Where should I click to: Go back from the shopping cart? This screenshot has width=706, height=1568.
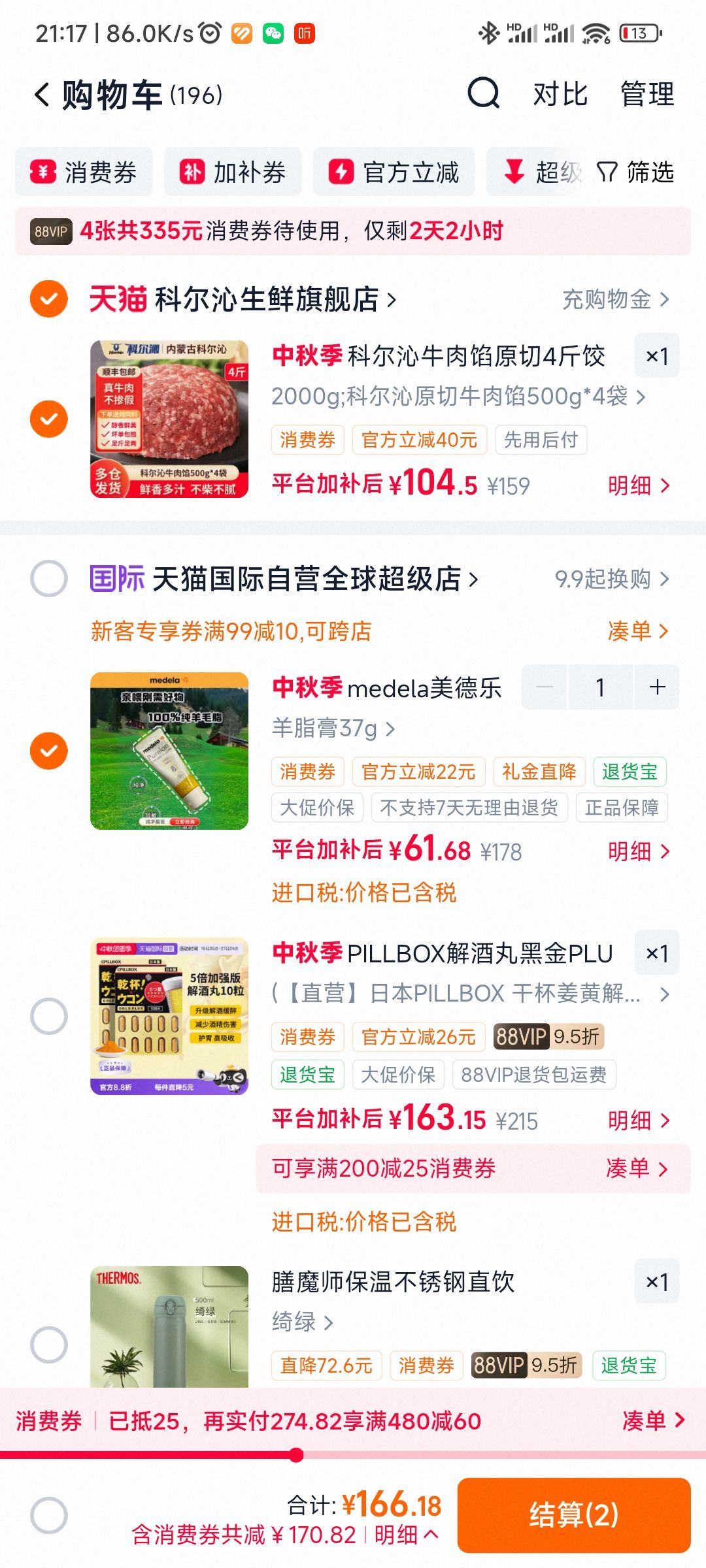(42, 95)
